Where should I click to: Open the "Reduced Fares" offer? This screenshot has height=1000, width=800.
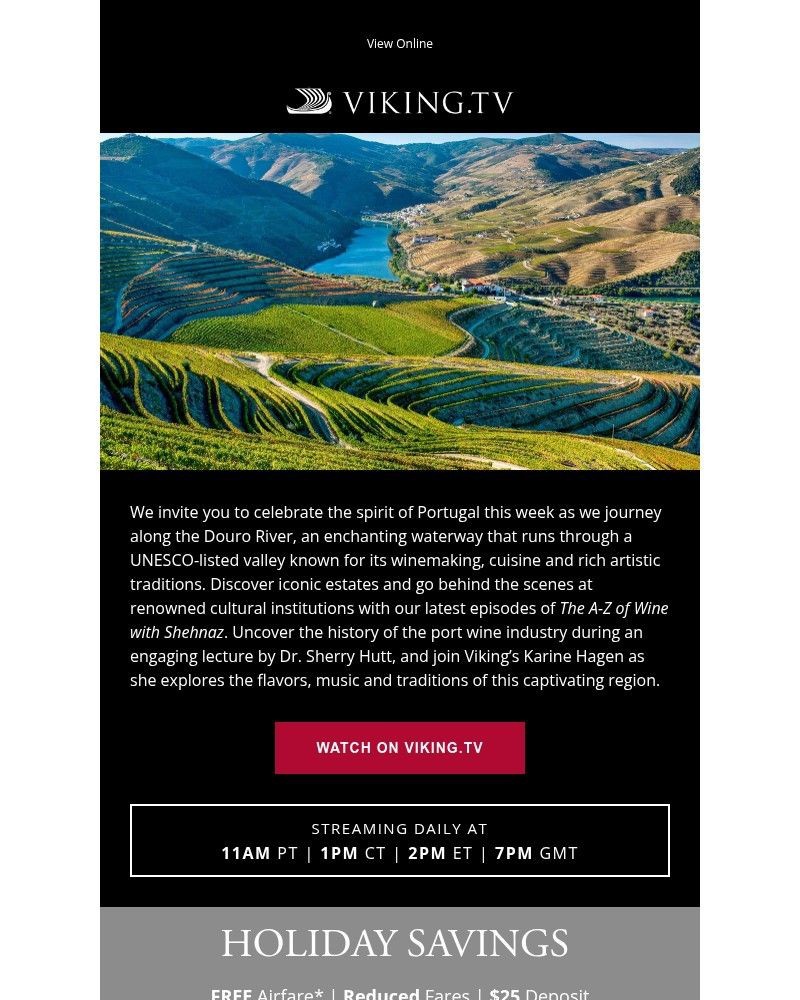coord(406,993)
